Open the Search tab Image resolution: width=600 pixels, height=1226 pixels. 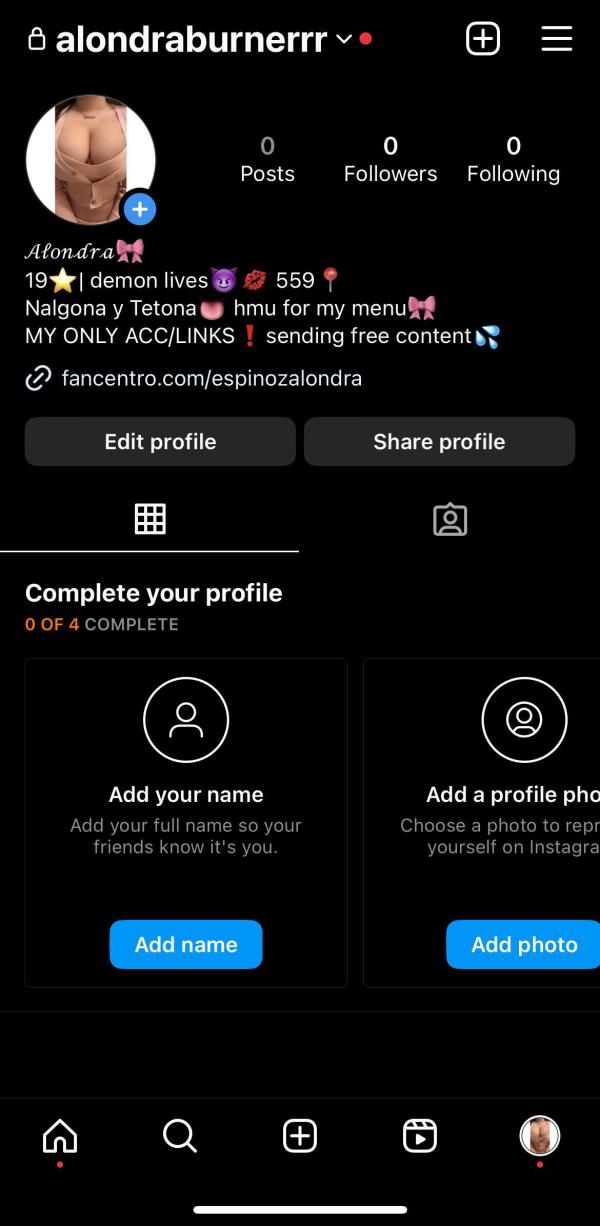point(180,1136)
